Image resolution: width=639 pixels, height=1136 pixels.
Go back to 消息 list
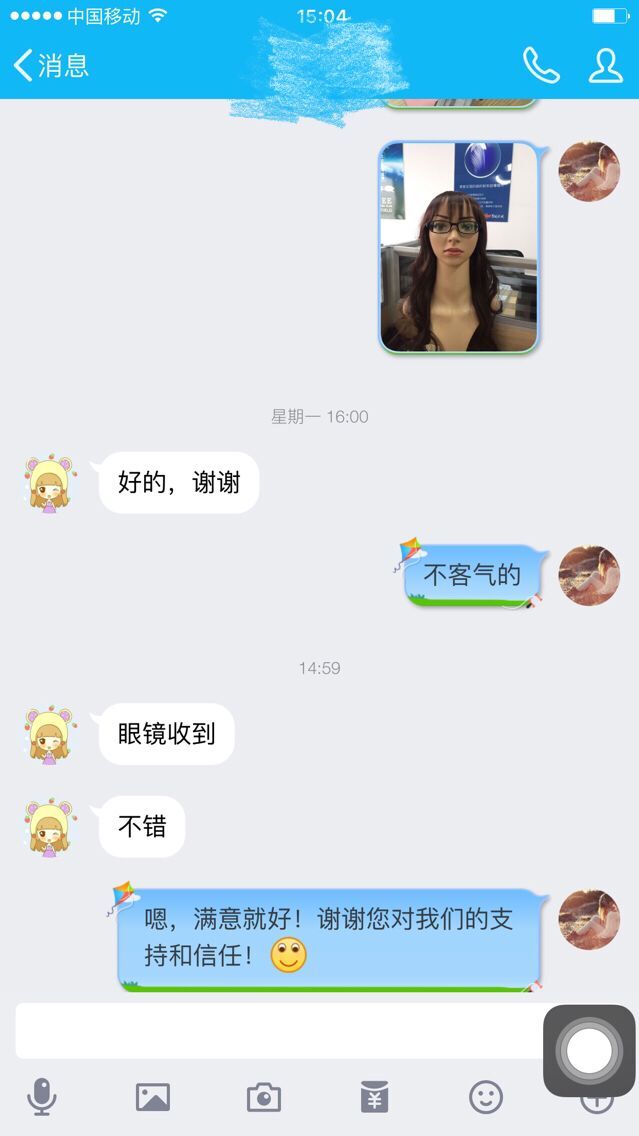click(x=50, y=66)
